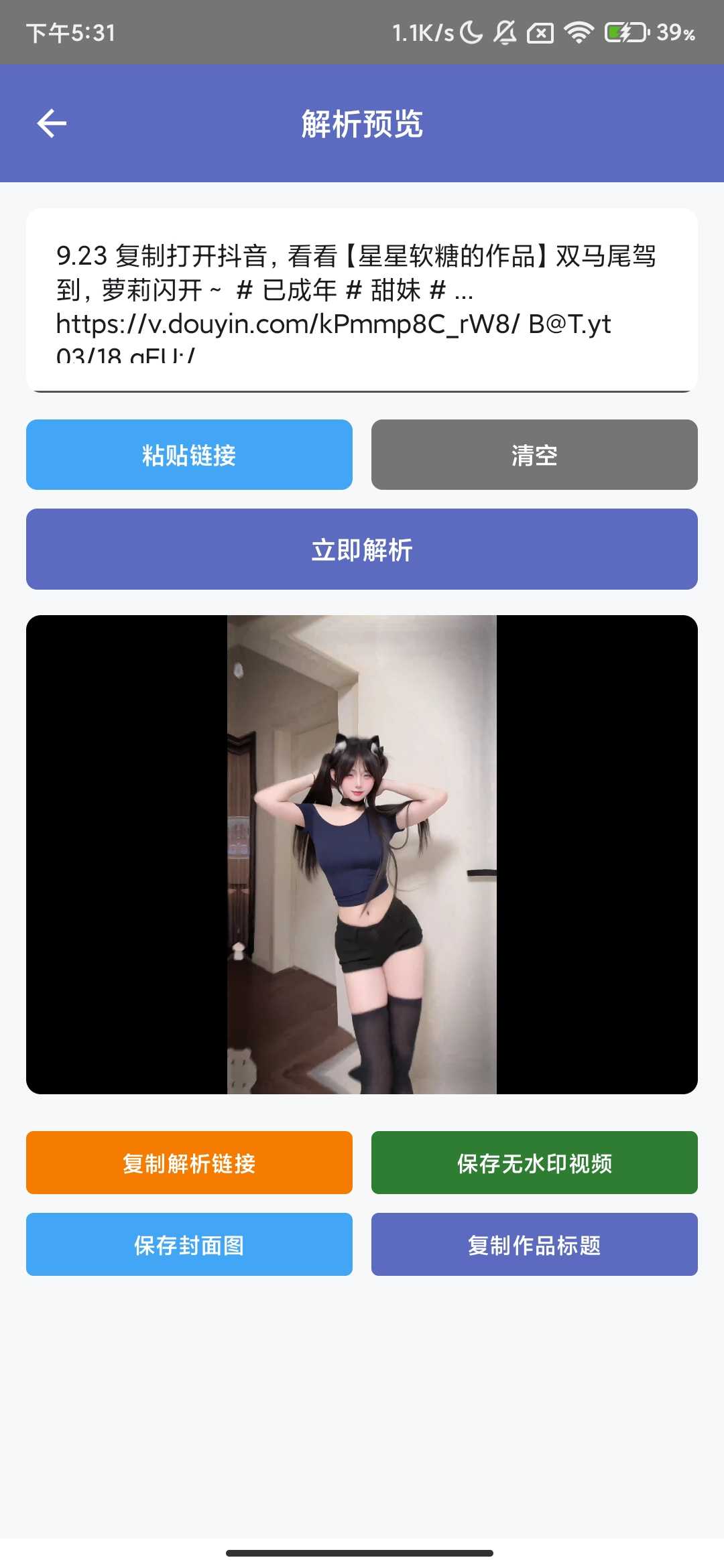Clear the input with 清空
Viewport: 724px width, 1568px height.
pyautogui.click(x=534, y=455)
